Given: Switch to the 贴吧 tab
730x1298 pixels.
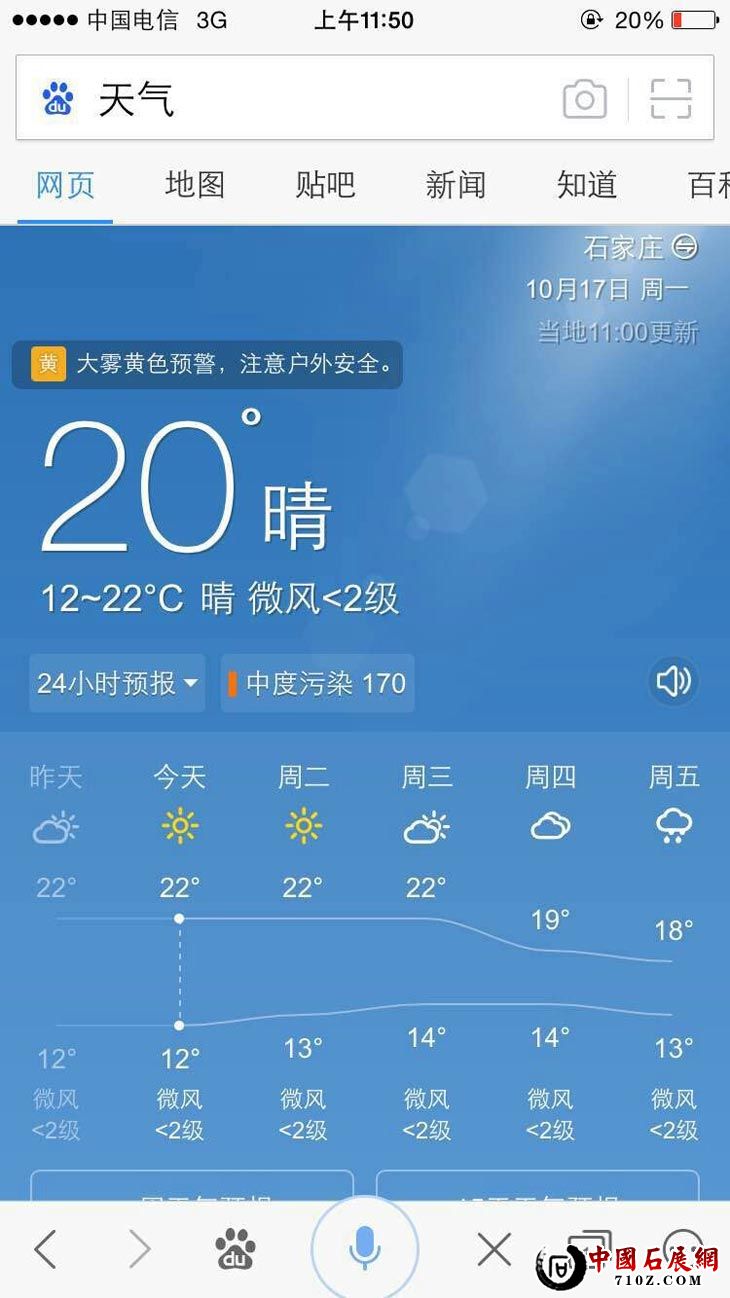Looking at the screenshot, I should [325, 185].
